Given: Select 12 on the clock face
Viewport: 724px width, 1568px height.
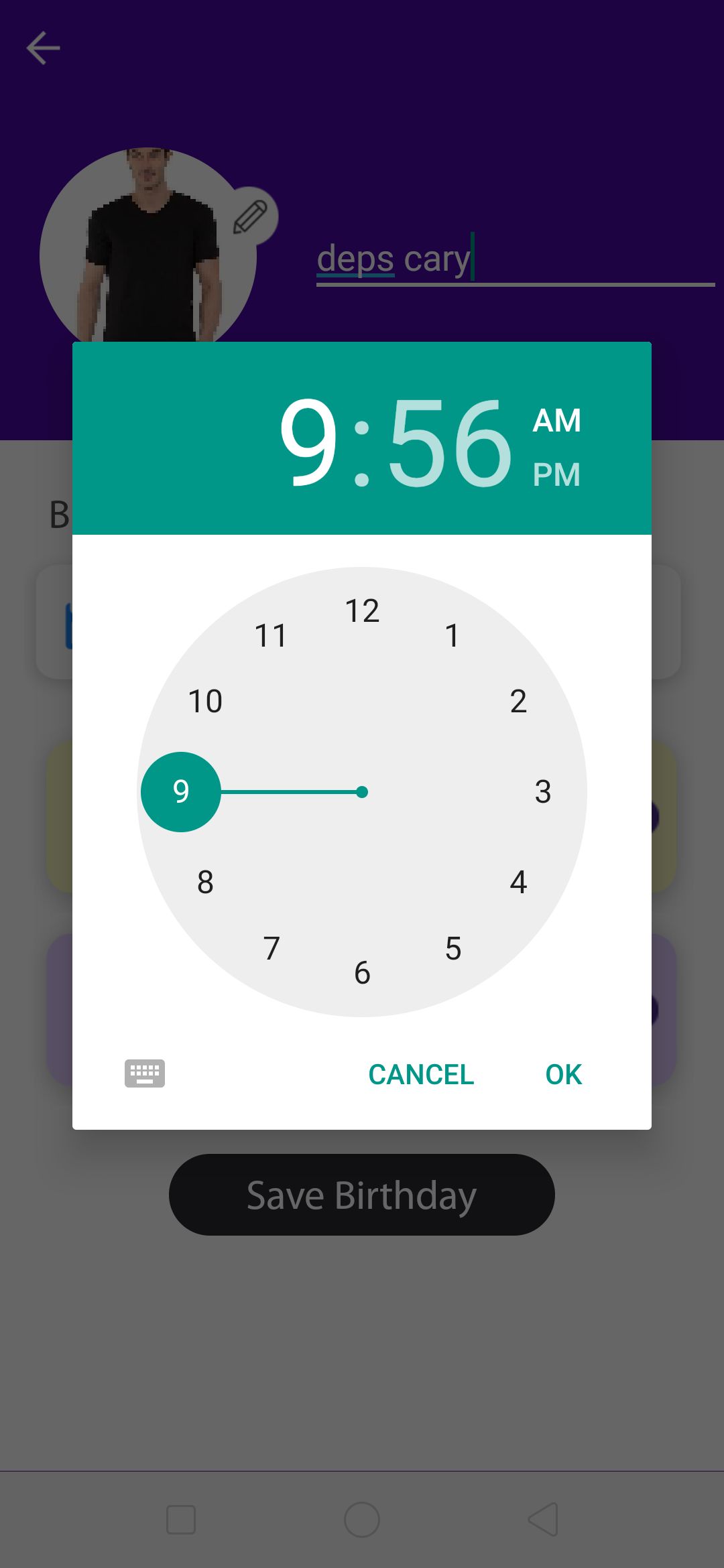Looking at the screenshot, I should pyautogui.click(x=362, y=610).
